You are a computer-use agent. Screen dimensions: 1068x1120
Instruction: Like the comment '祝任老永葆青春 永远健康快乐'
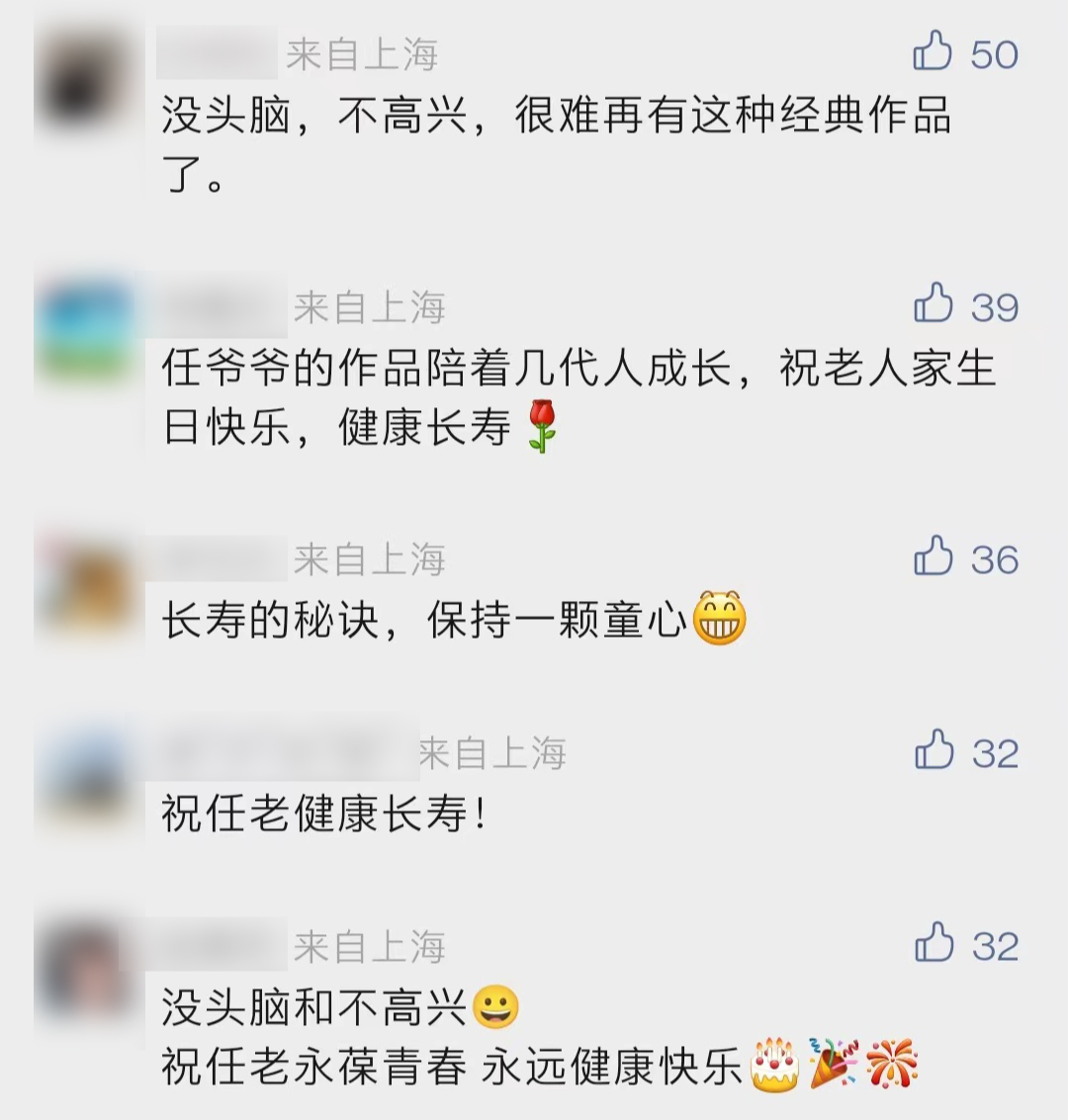point(933,944)
